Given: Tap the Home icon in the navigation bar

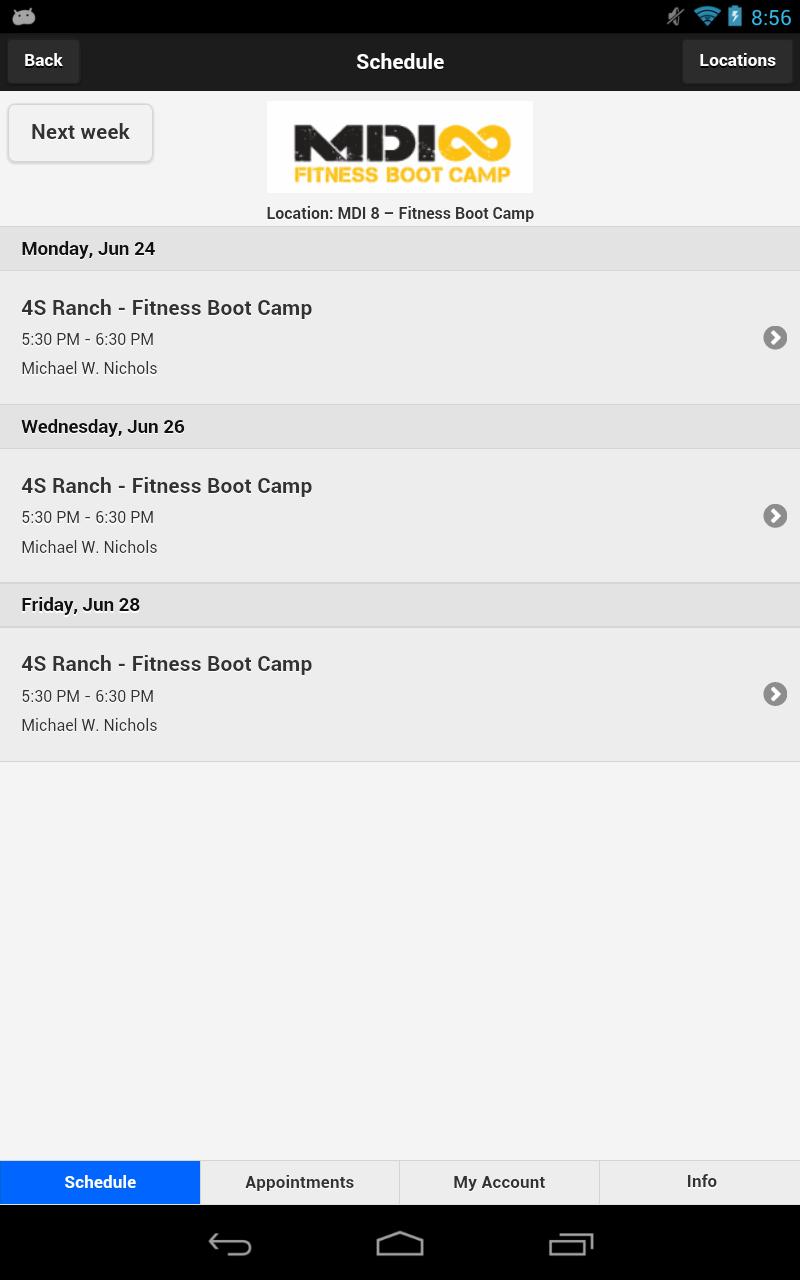Looking at the screenshot, I should click(400, 1243).
